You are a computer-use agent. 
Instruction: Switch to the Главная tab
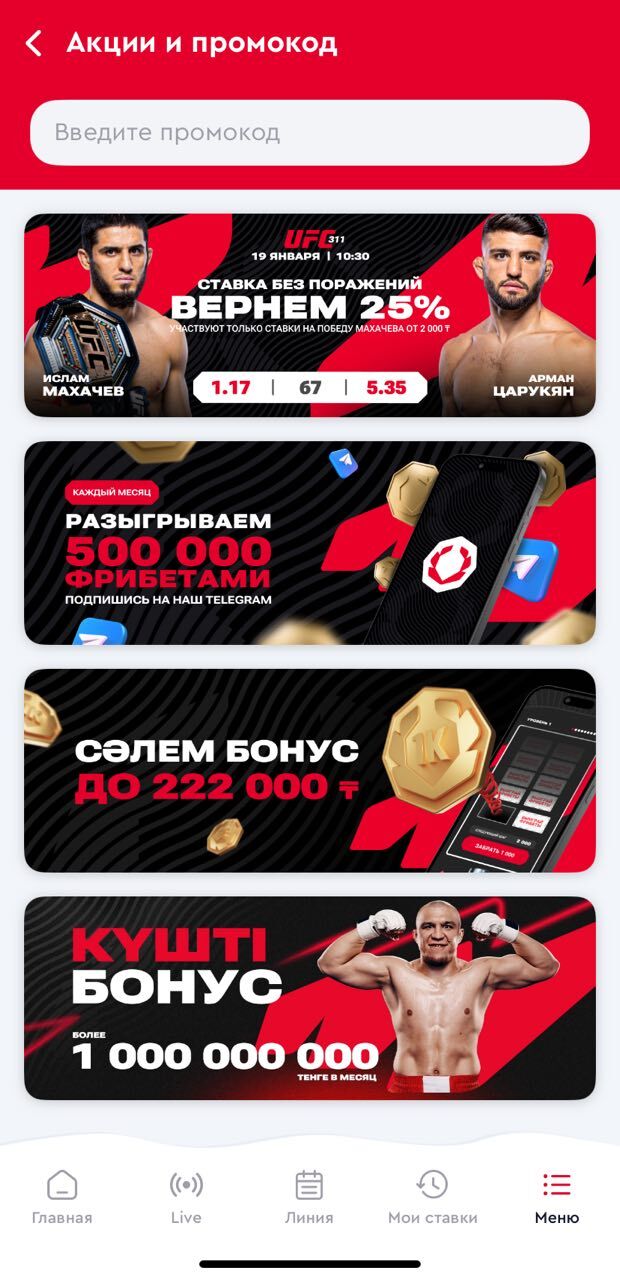tap(62, 1196)
